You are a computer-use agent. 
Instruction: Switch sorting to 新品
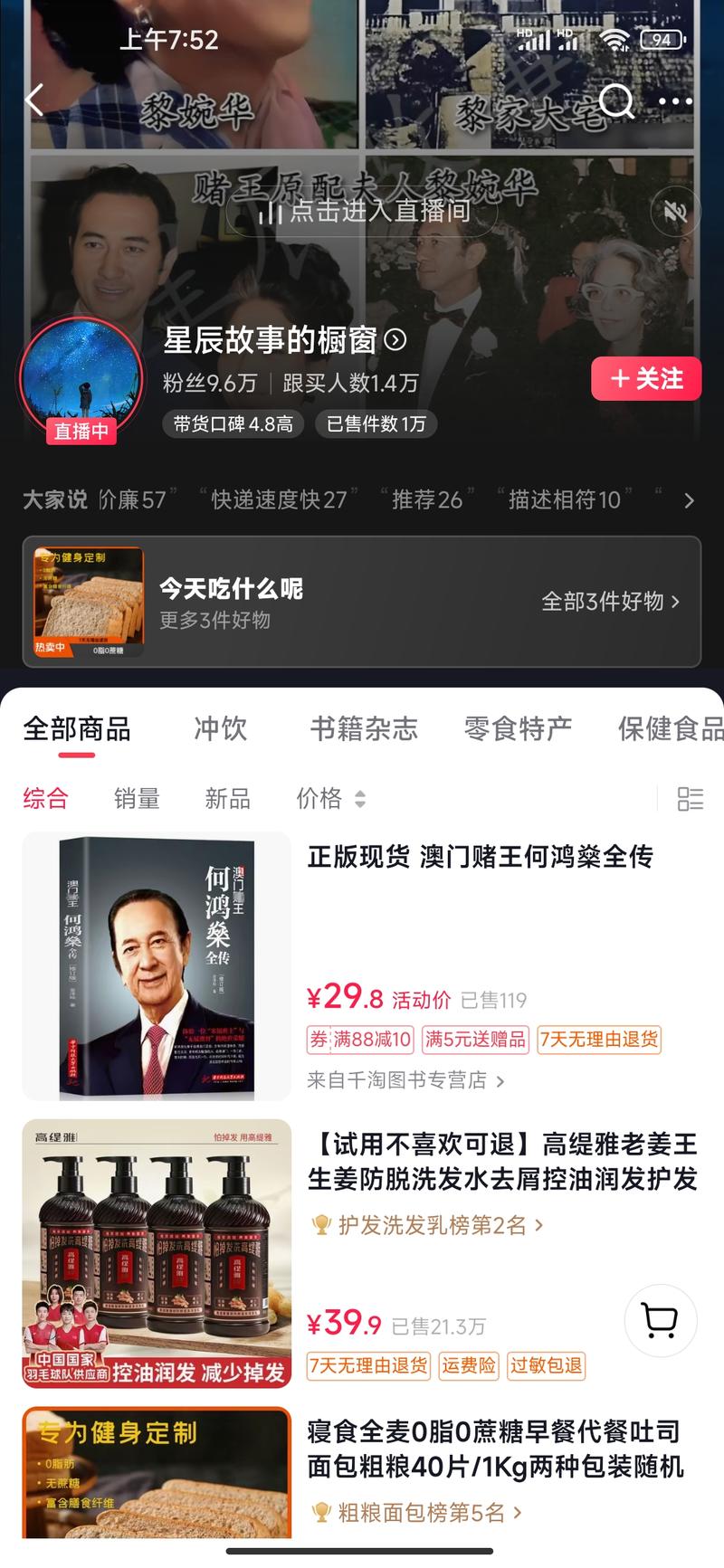(225, 799)
